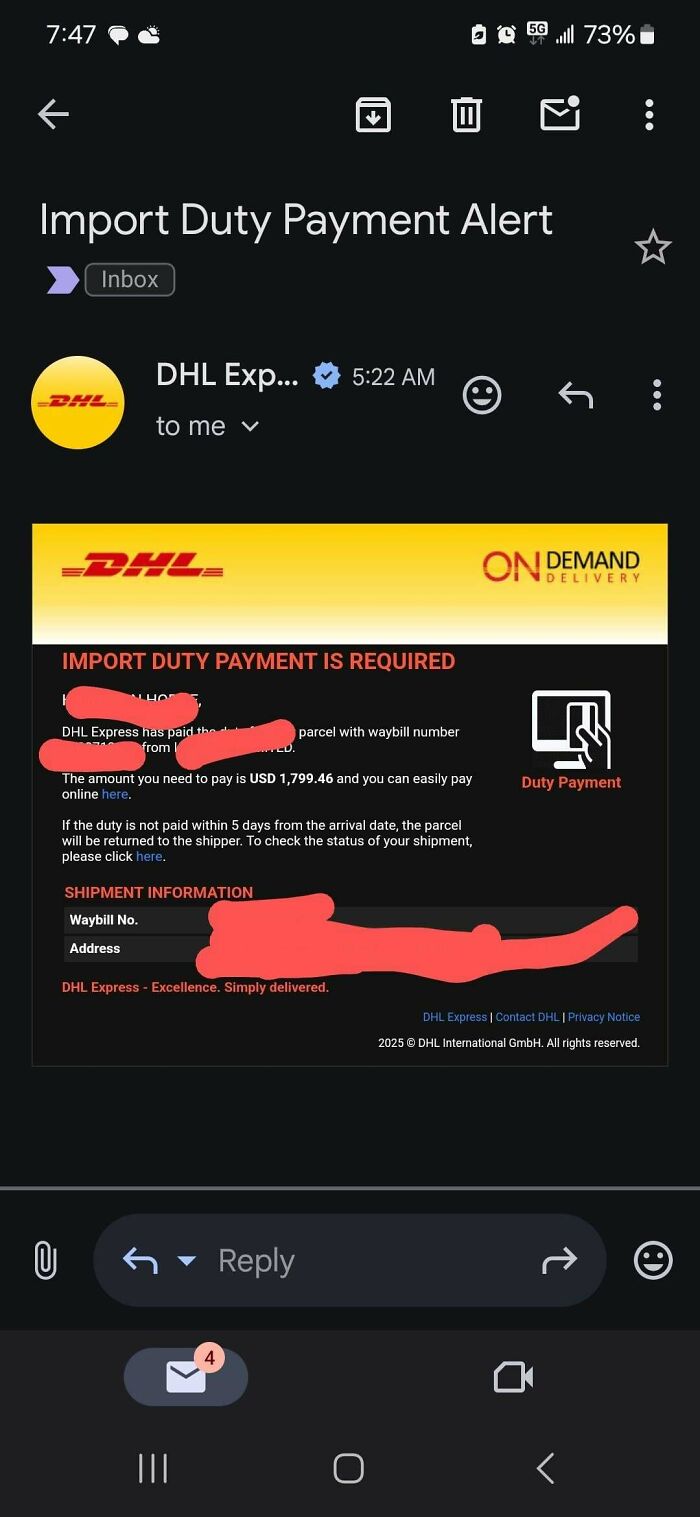
Task: Open the "here" link to pay online
Action: 115,794
